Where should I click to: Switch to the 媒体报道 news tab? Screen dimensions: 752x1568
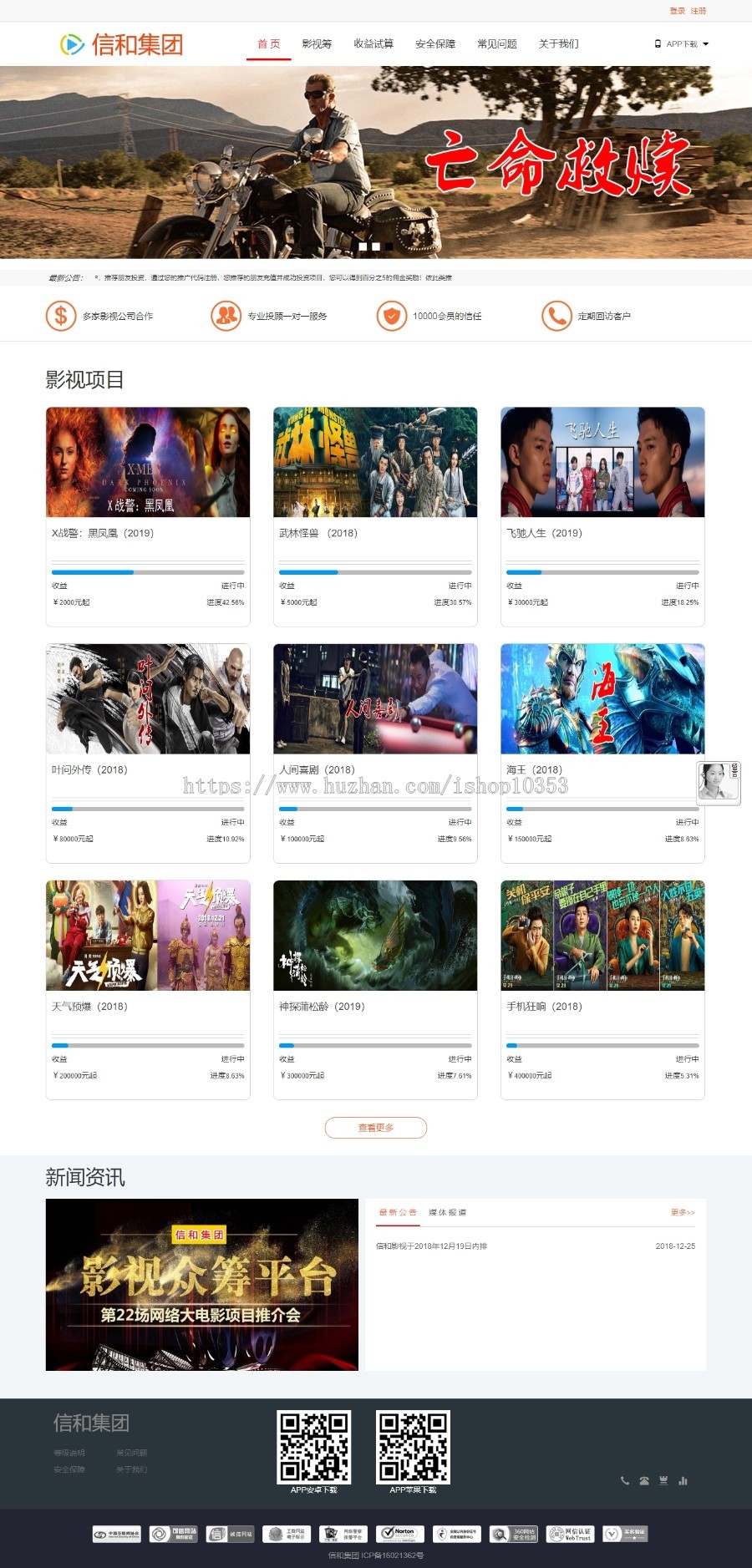point(448,1212)
